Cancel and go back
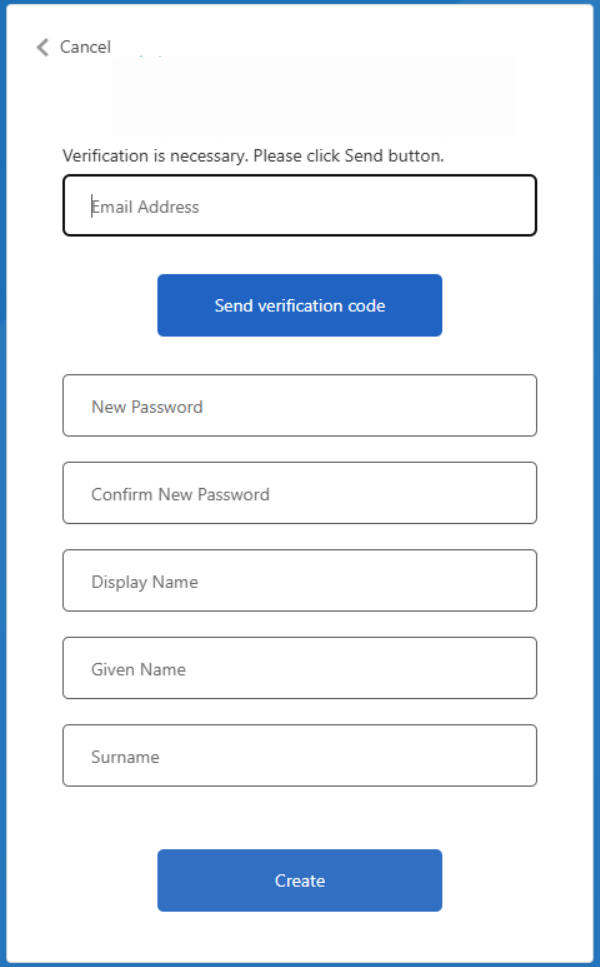The height and width of the screenshot is (967, 600). point(73,47)
